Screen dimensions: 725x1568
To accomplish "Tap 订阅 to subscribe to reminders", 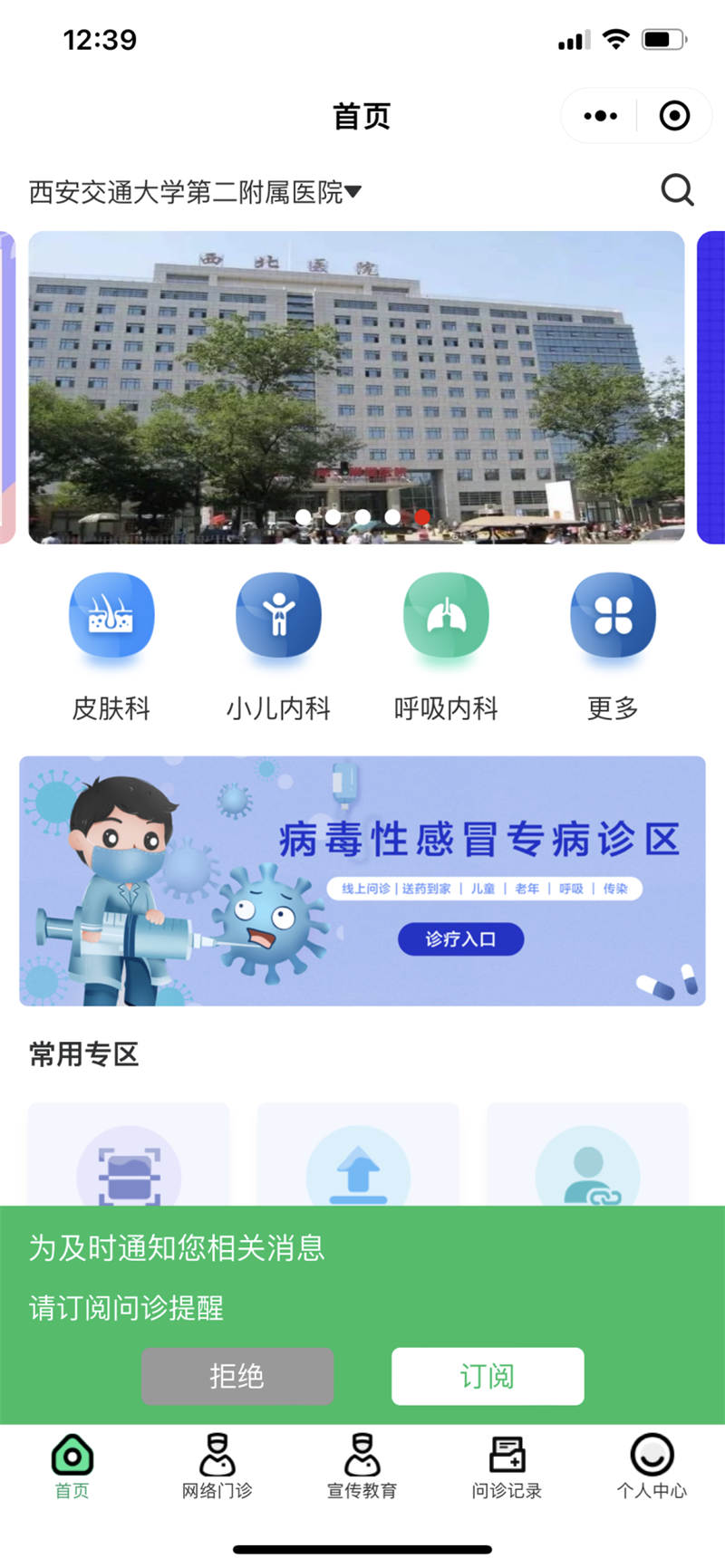I will [488, 1376].
